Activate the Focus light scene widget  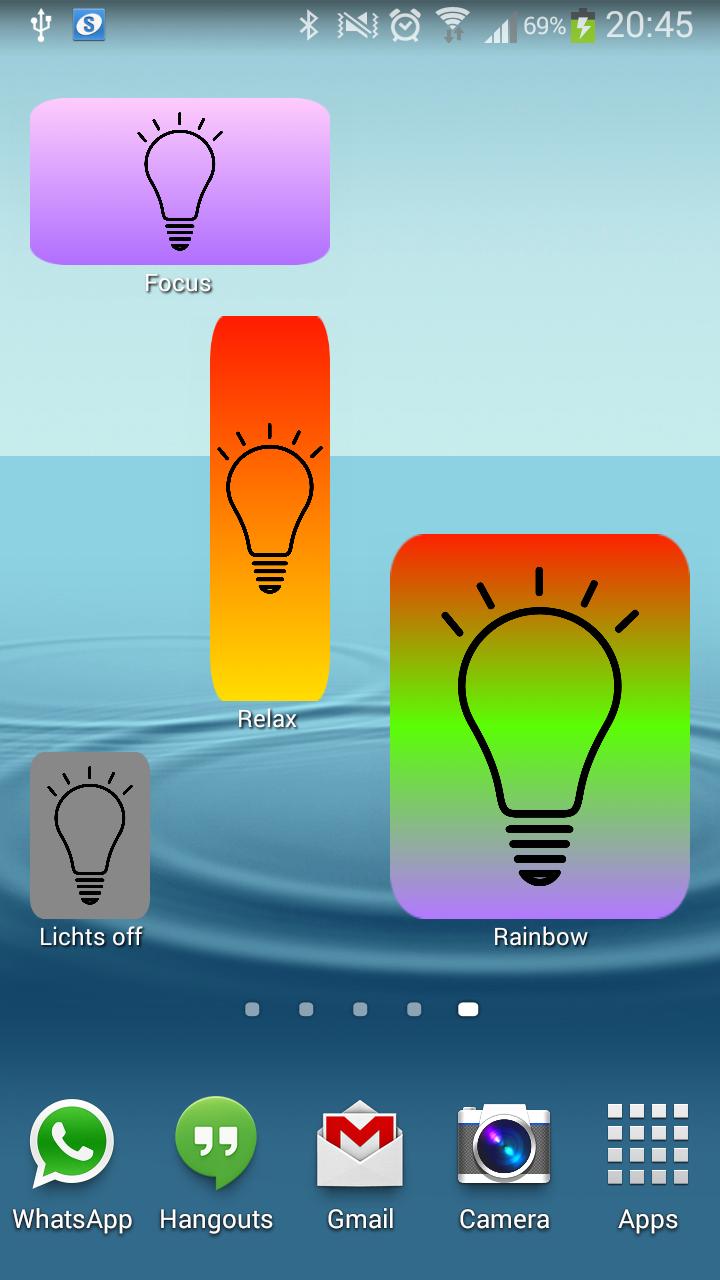178,180
